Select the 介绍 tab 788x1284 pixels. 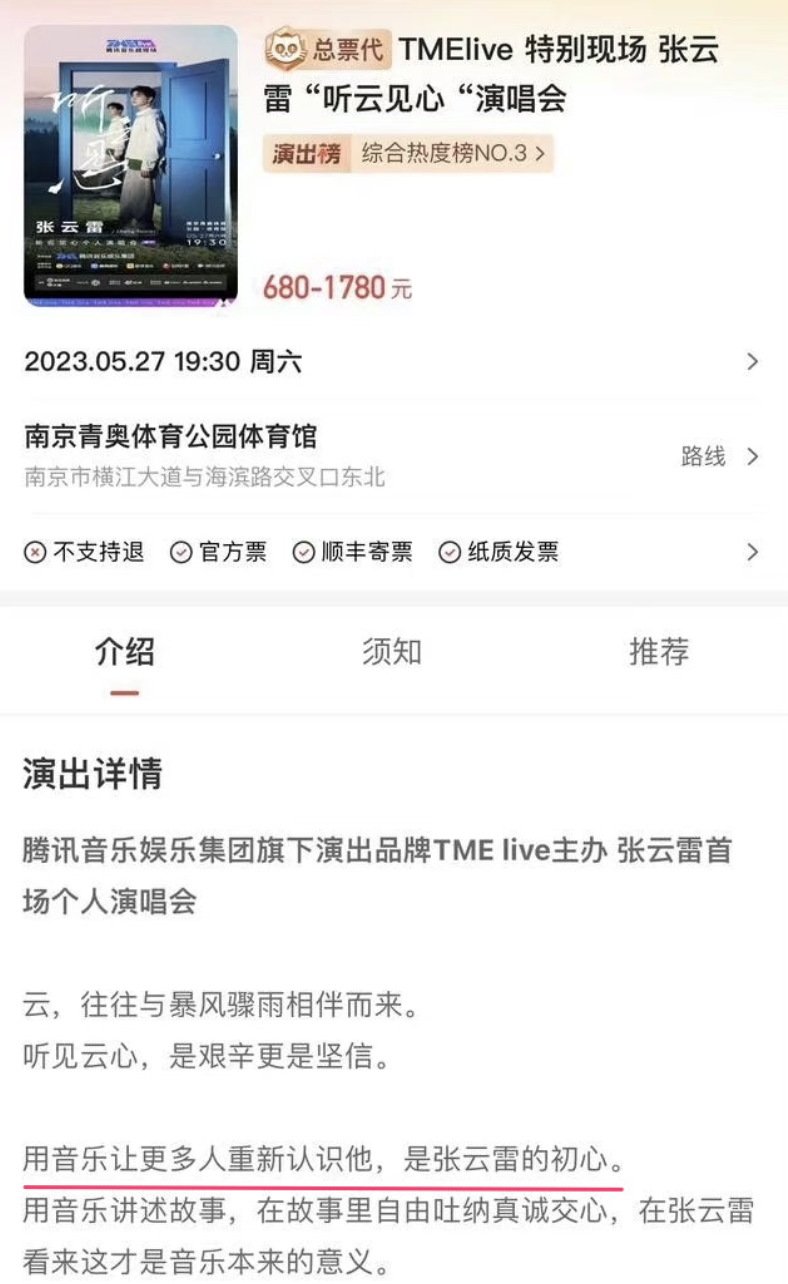(x=123, y=651)
